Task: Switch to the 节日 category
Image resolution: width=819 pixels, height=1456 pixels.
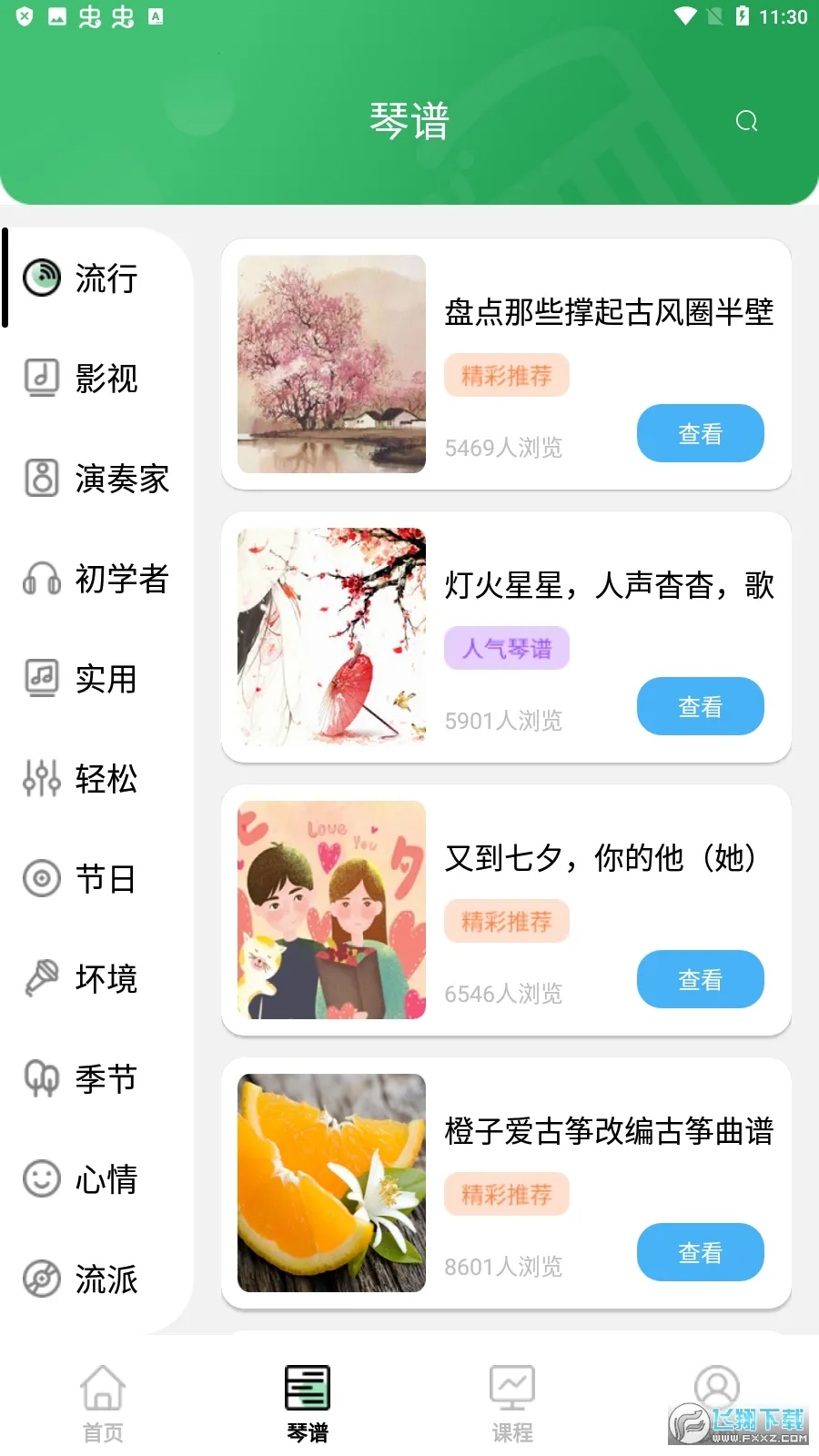Action: 82,878
